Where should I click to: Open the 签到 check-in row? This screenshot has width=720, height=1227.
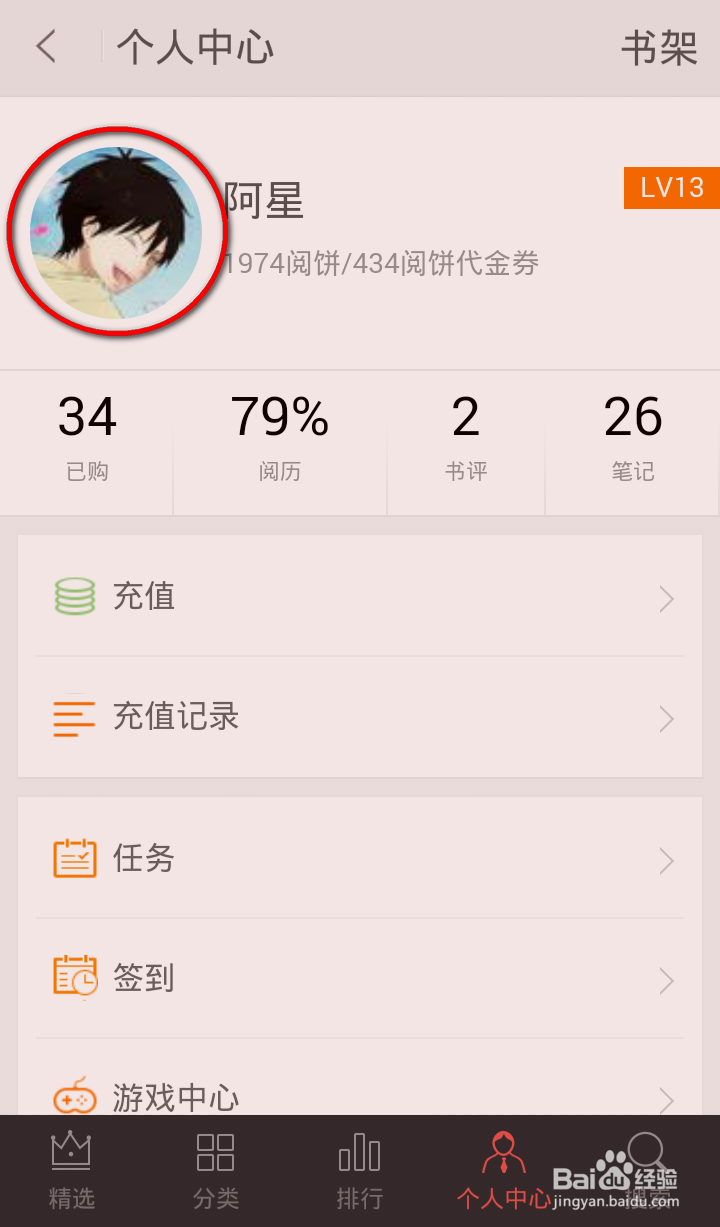coord(360,978)
